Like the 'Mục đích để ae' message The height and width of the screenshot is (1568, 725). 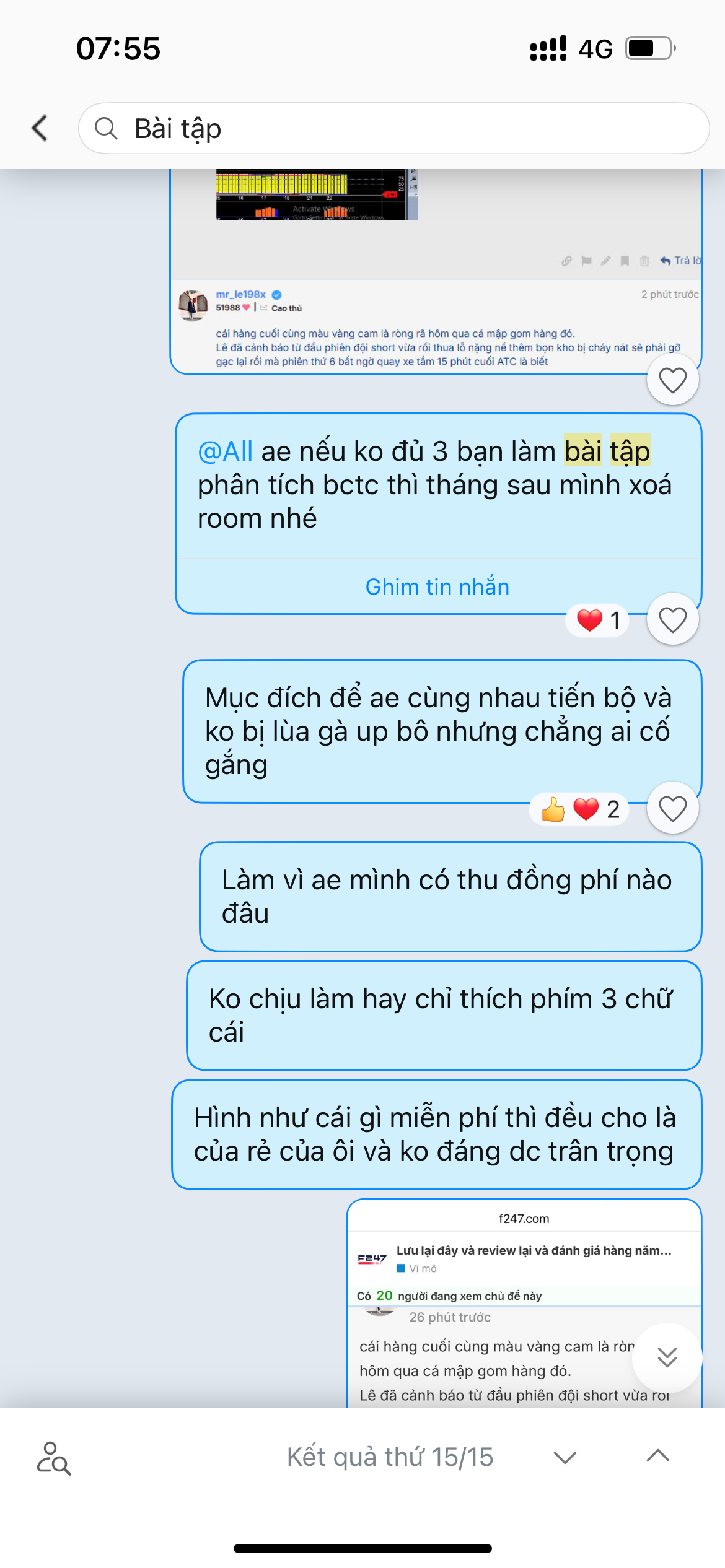pos(672,809)
